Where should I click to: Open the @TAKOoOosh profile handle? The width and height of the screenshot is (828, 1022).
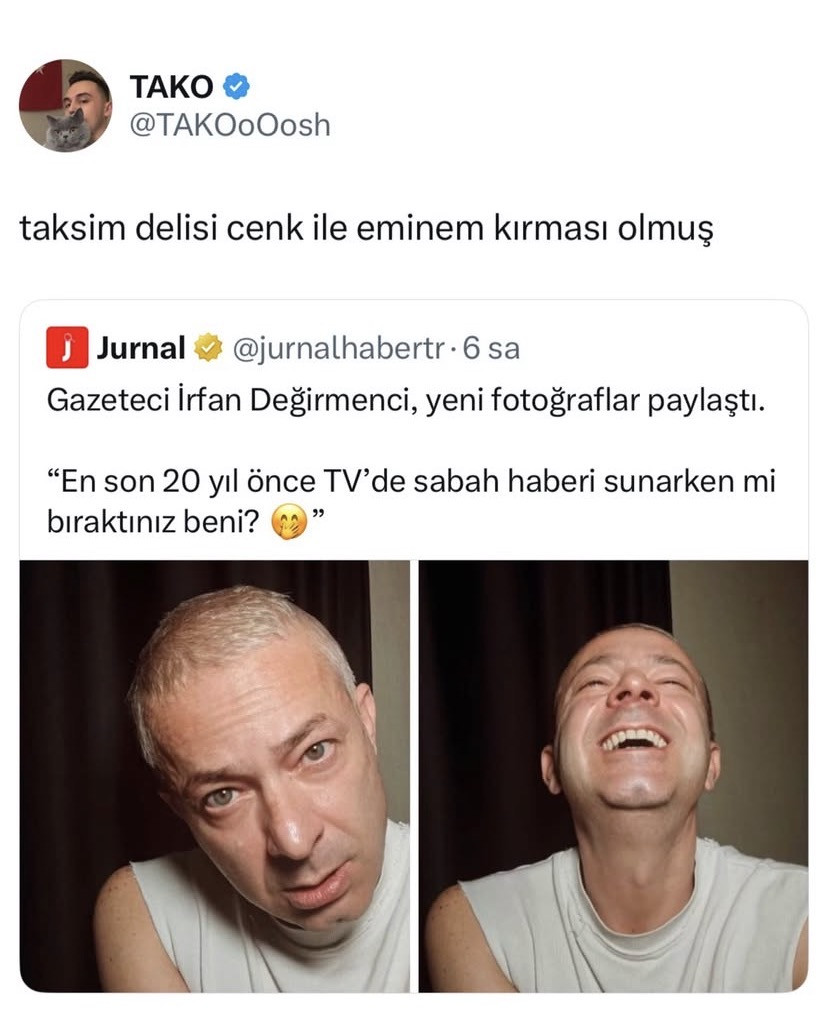[x=230, y=125]
